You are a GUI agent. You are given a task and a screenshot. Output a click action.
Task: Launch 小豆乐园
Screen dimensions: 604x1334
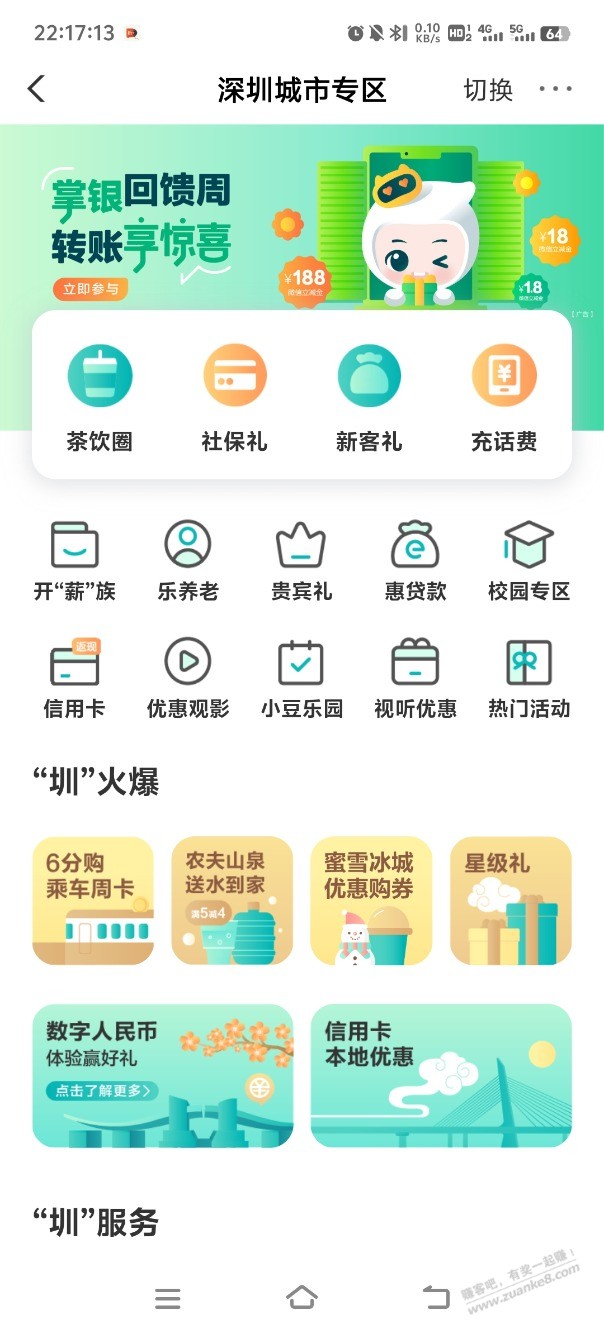pyautogui.click(x=301, y=678)
